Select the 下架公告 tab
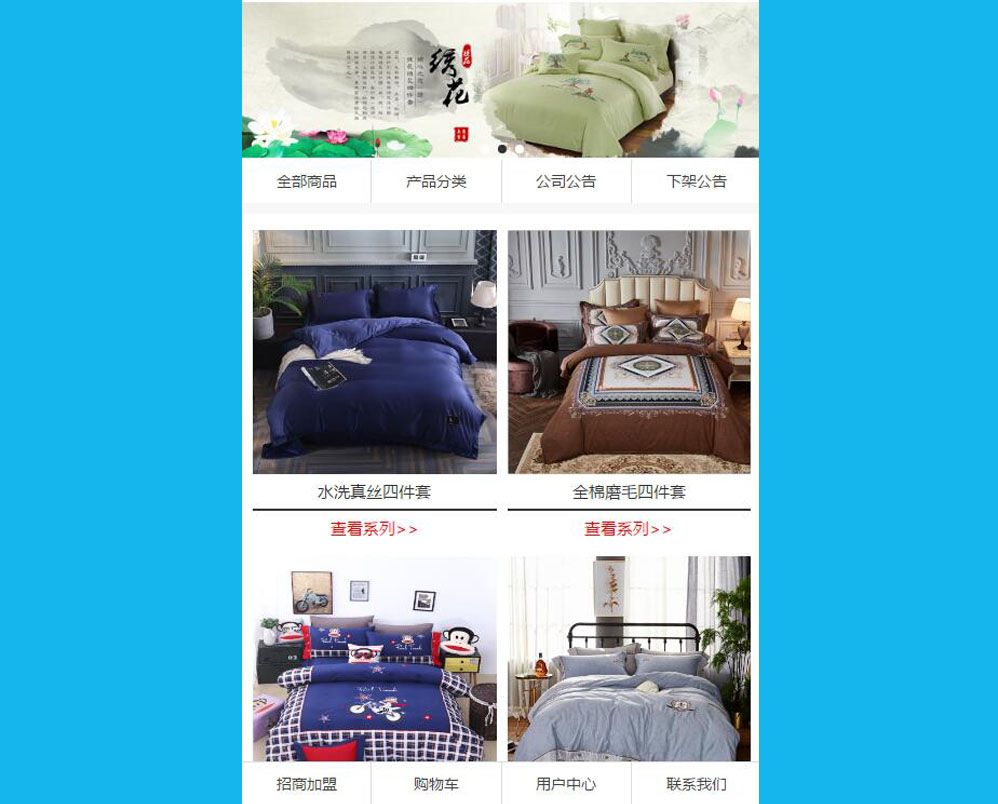 [x=696, y=181]
